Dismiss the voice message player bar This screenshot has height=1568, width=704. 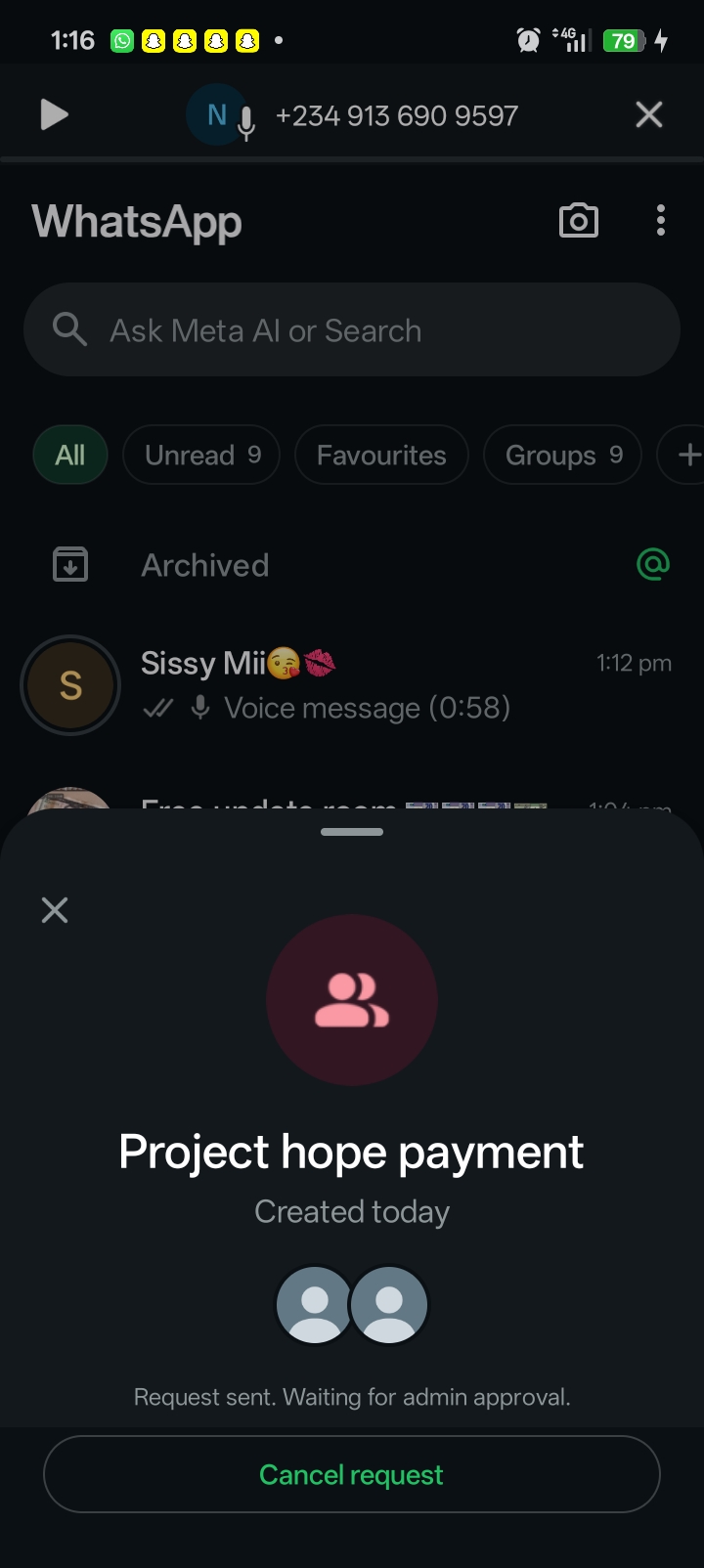[649, 115]
